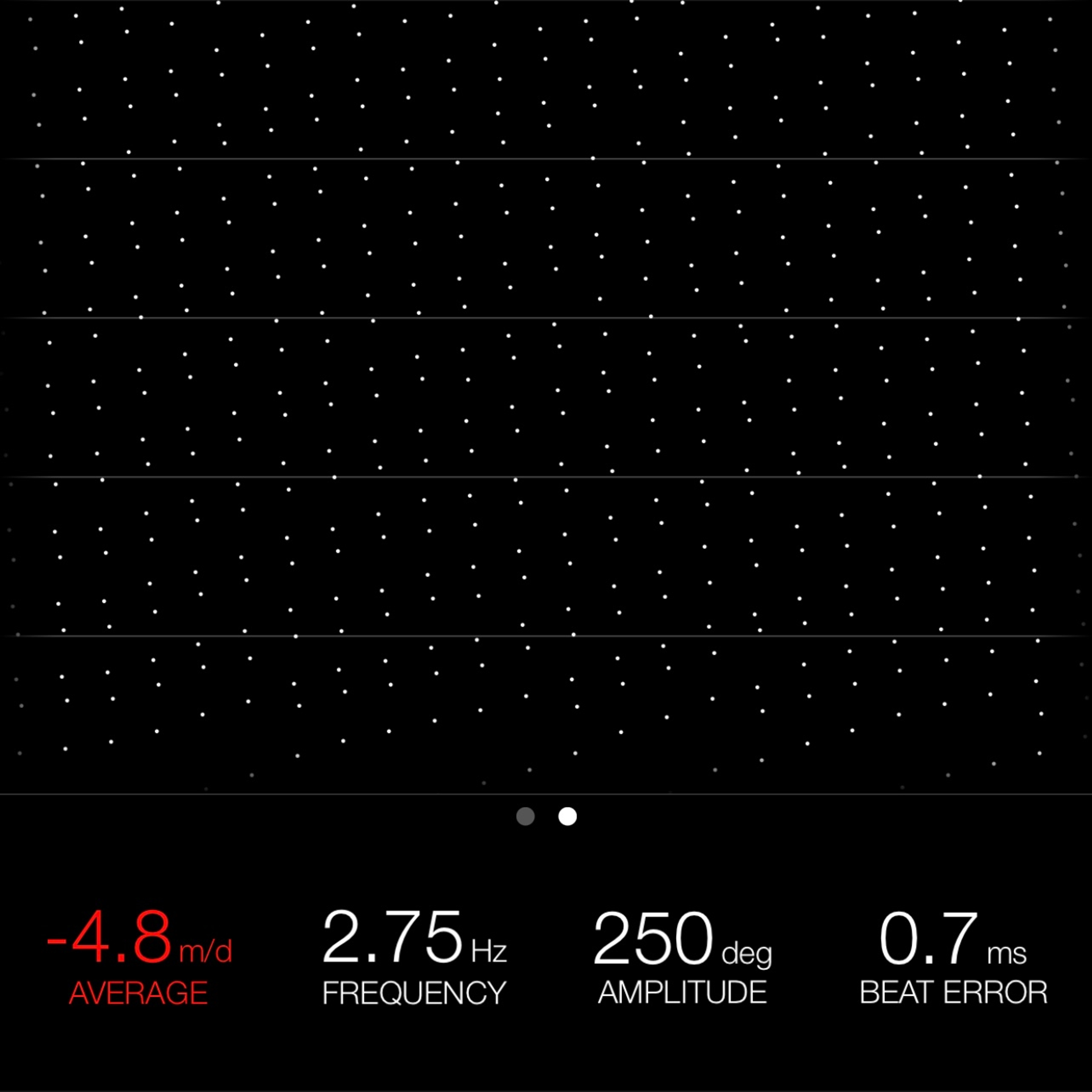Image resolution: width=1092 pixels, height=1092 pixels.
Task: Switch to the first page indicator dot
Action: pyautogui.click(x=525, y=816)
